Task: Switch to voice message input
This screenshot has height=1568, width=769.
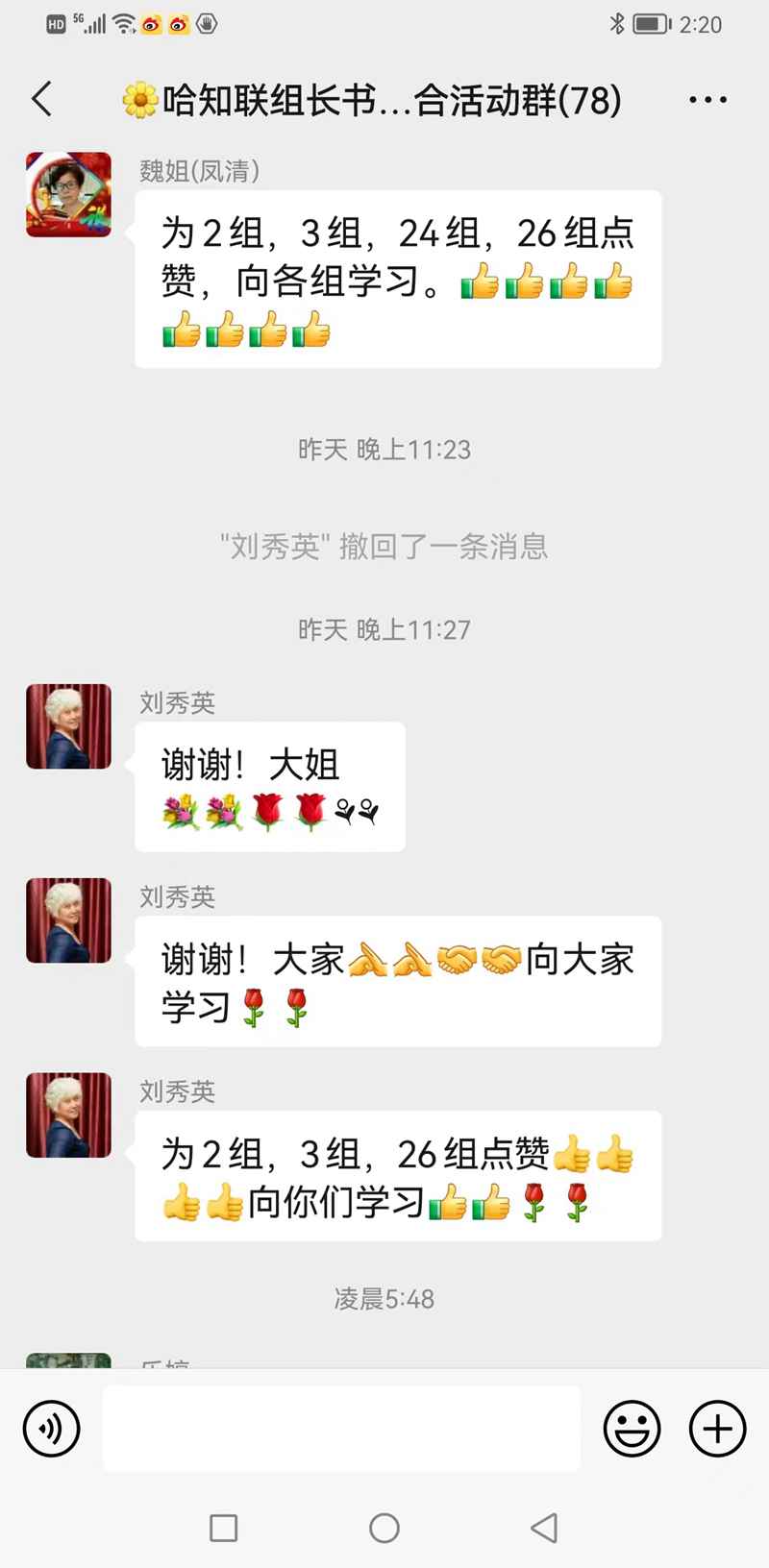Action: pyautogui.click(x=51, y=1429)
